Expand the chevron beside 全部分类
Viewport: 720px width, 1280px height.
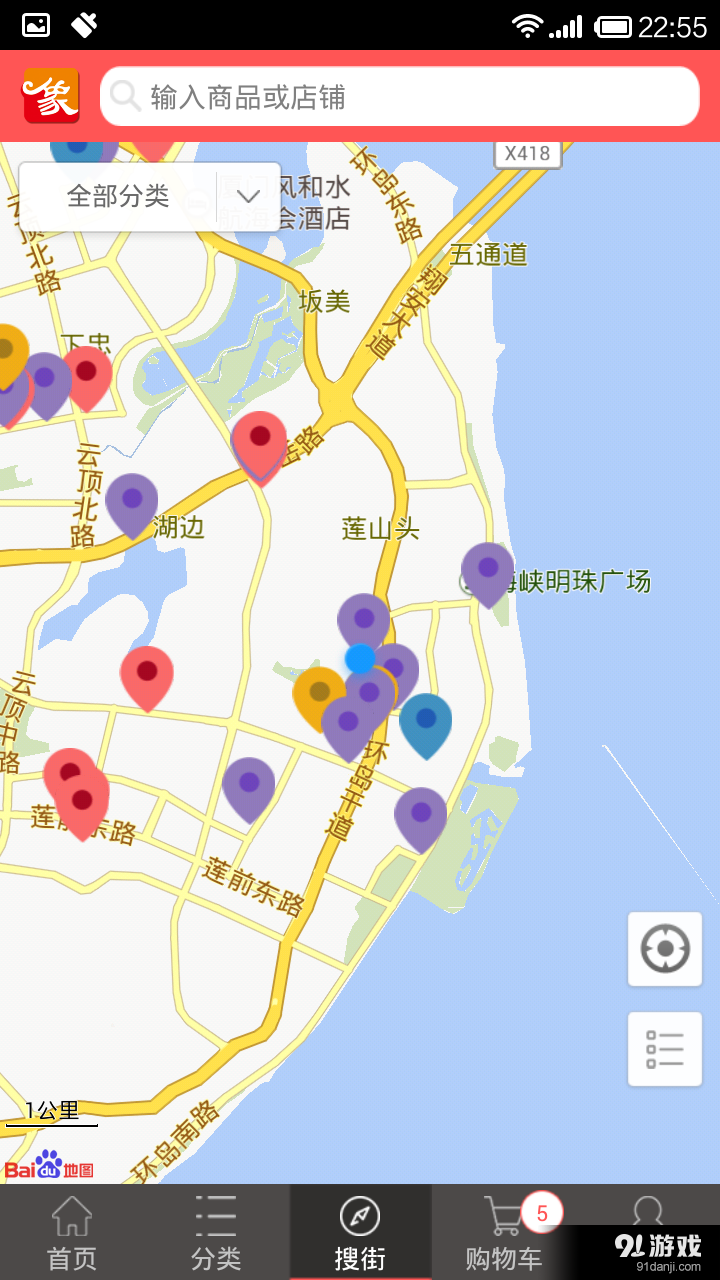[x=247, y=197]
